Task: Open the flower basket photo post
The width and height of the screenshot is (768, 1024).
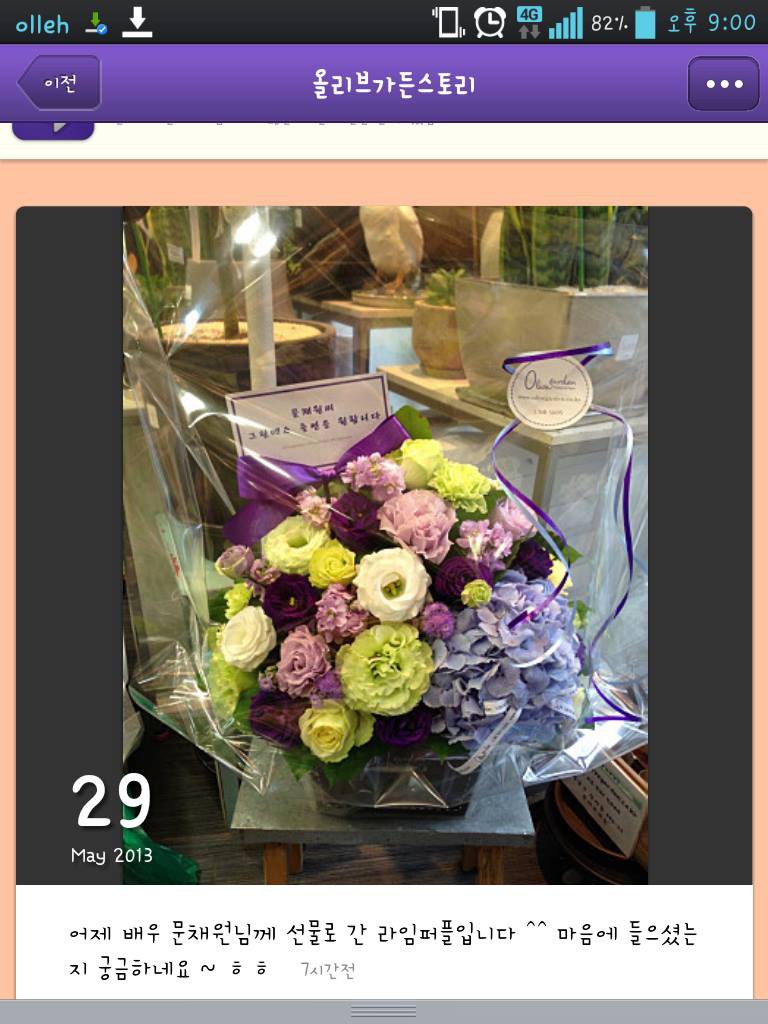Action: tap(385, 545)
